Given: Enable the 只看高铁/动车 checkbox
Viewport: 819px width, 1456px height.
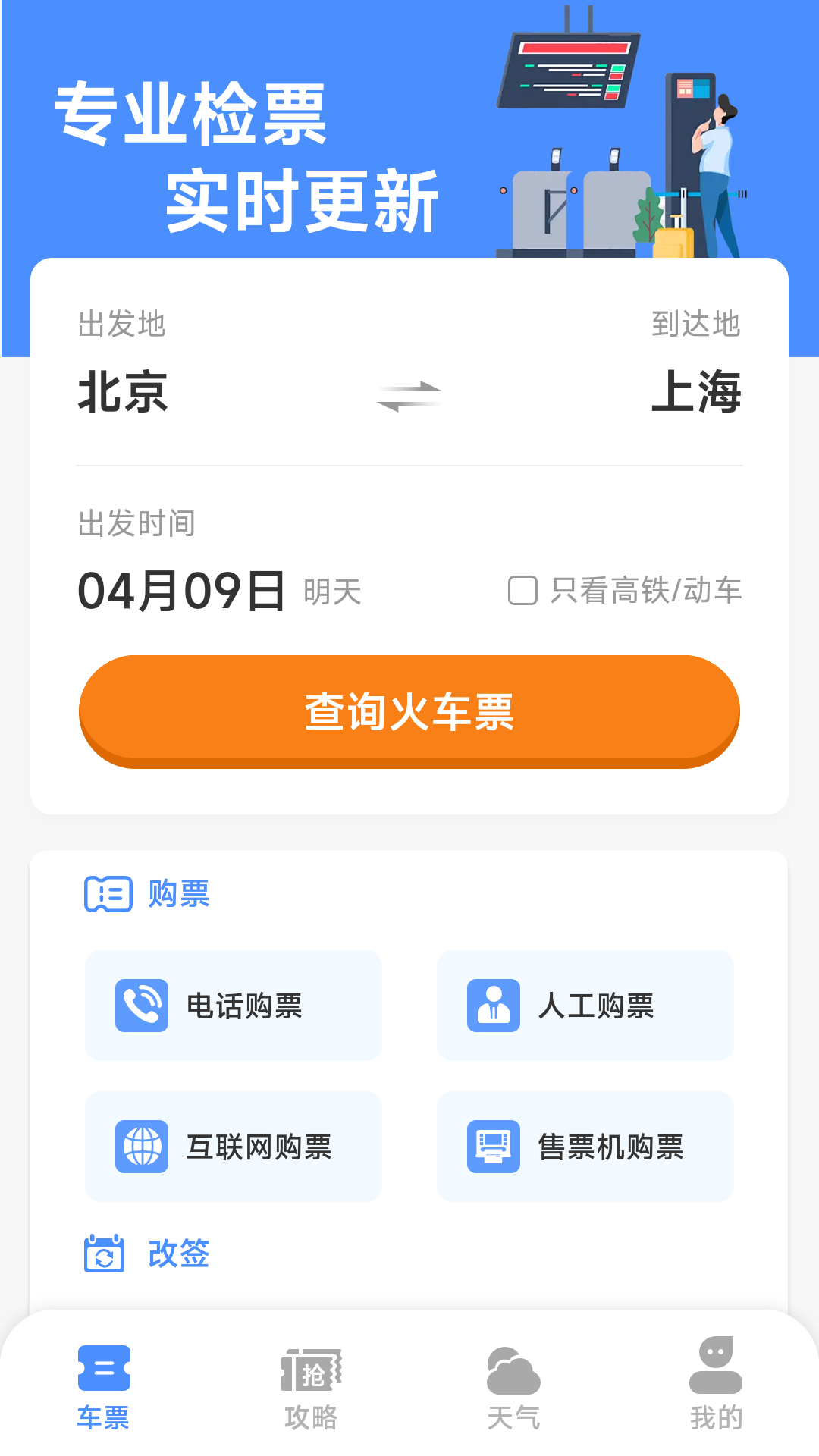Looking at the screenshot, I should (x=522, y=591).
